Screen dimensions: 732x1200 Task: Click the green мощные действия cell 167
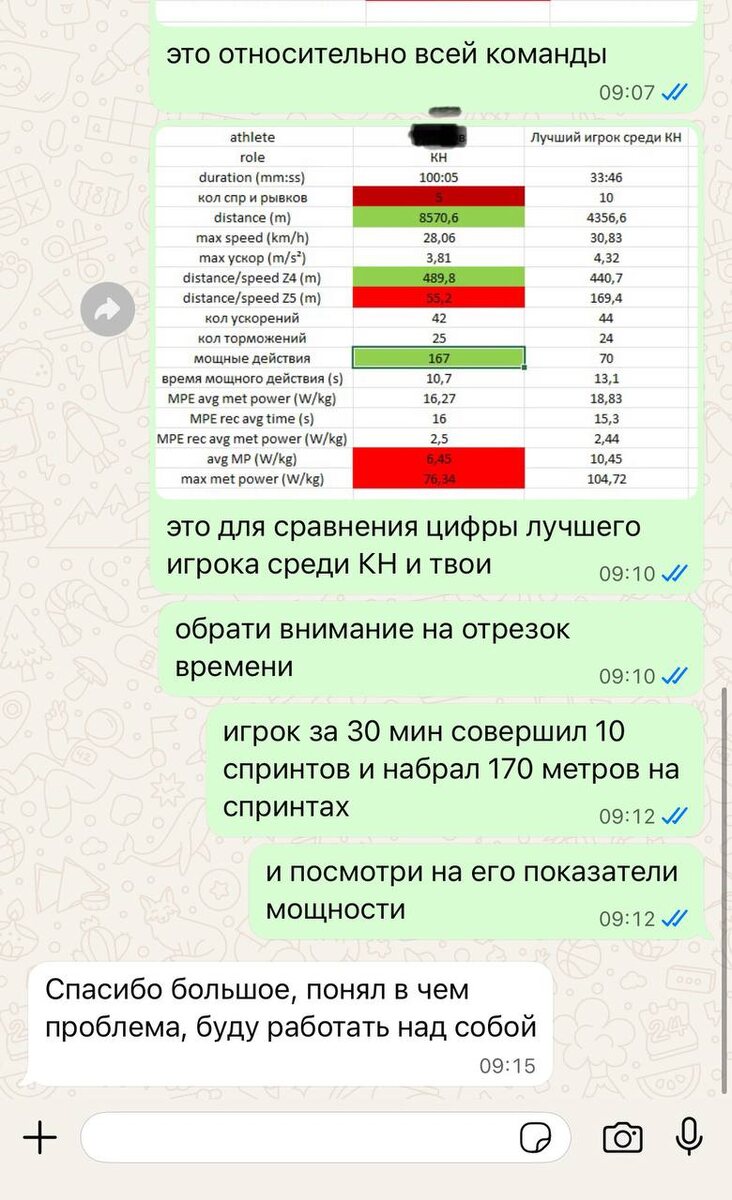point(438,357)
